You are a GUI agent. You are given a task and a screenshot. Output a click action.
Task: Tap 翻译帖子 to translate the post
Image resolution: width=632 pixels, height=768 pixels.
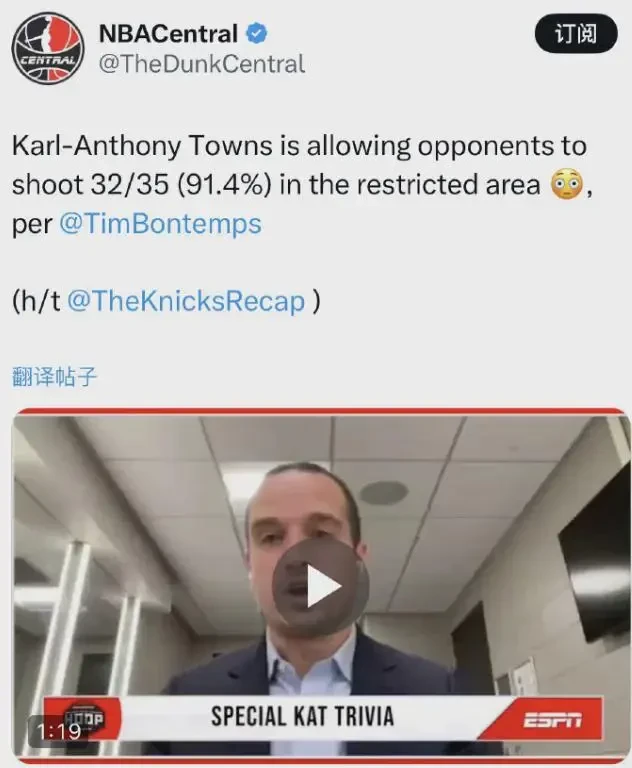pyautogui.click(x=55, y=377)
